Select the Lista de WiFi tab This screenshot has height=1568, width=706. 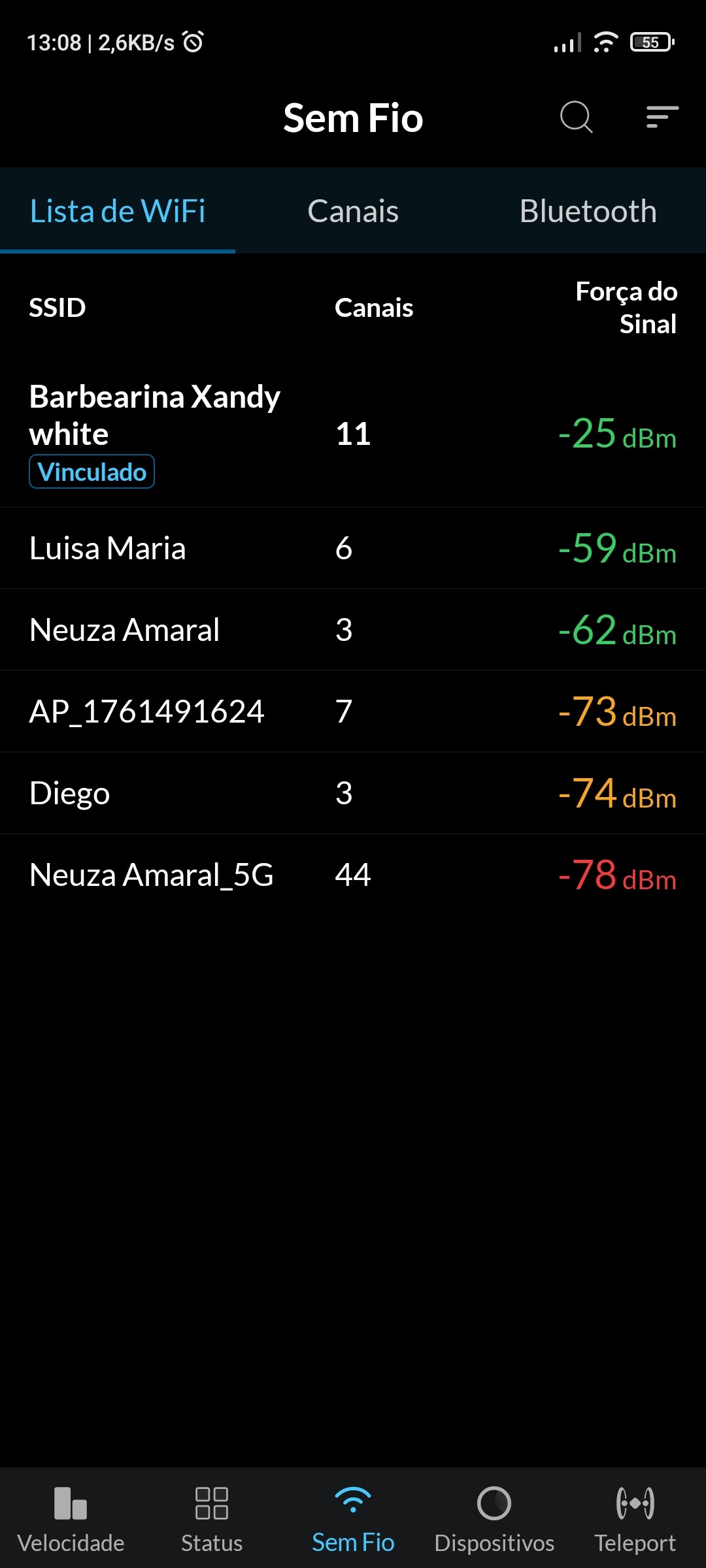(x=118, y=211)
